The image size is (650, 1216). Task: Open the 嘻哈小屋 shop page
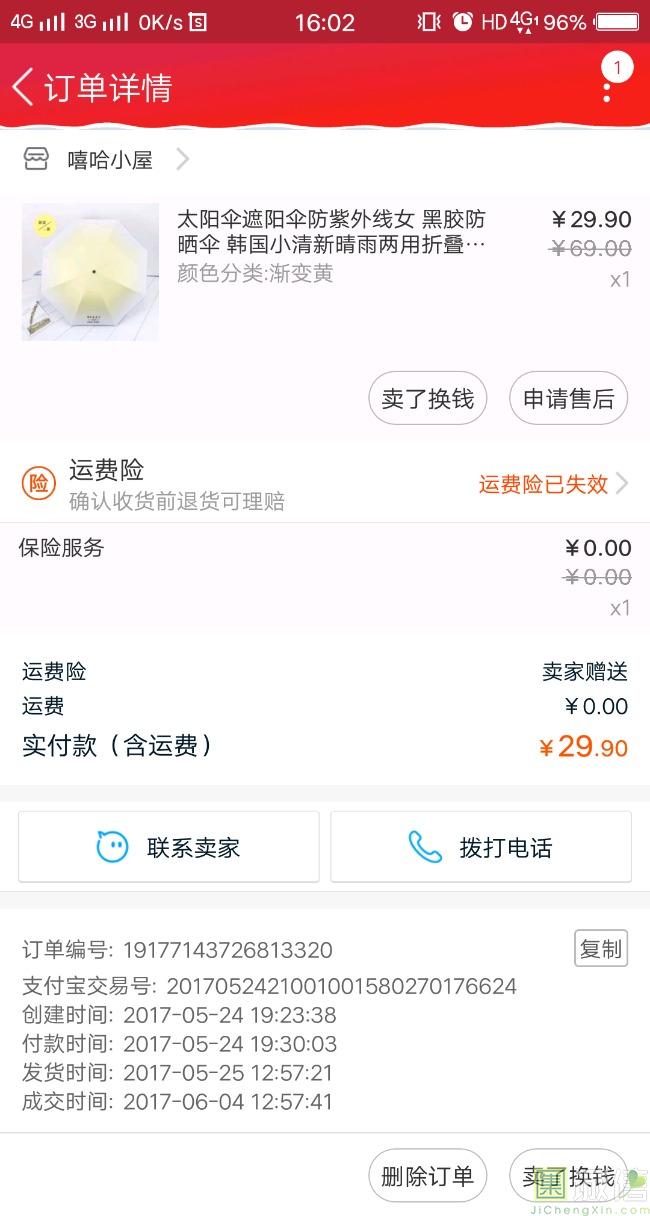(110, 160)
